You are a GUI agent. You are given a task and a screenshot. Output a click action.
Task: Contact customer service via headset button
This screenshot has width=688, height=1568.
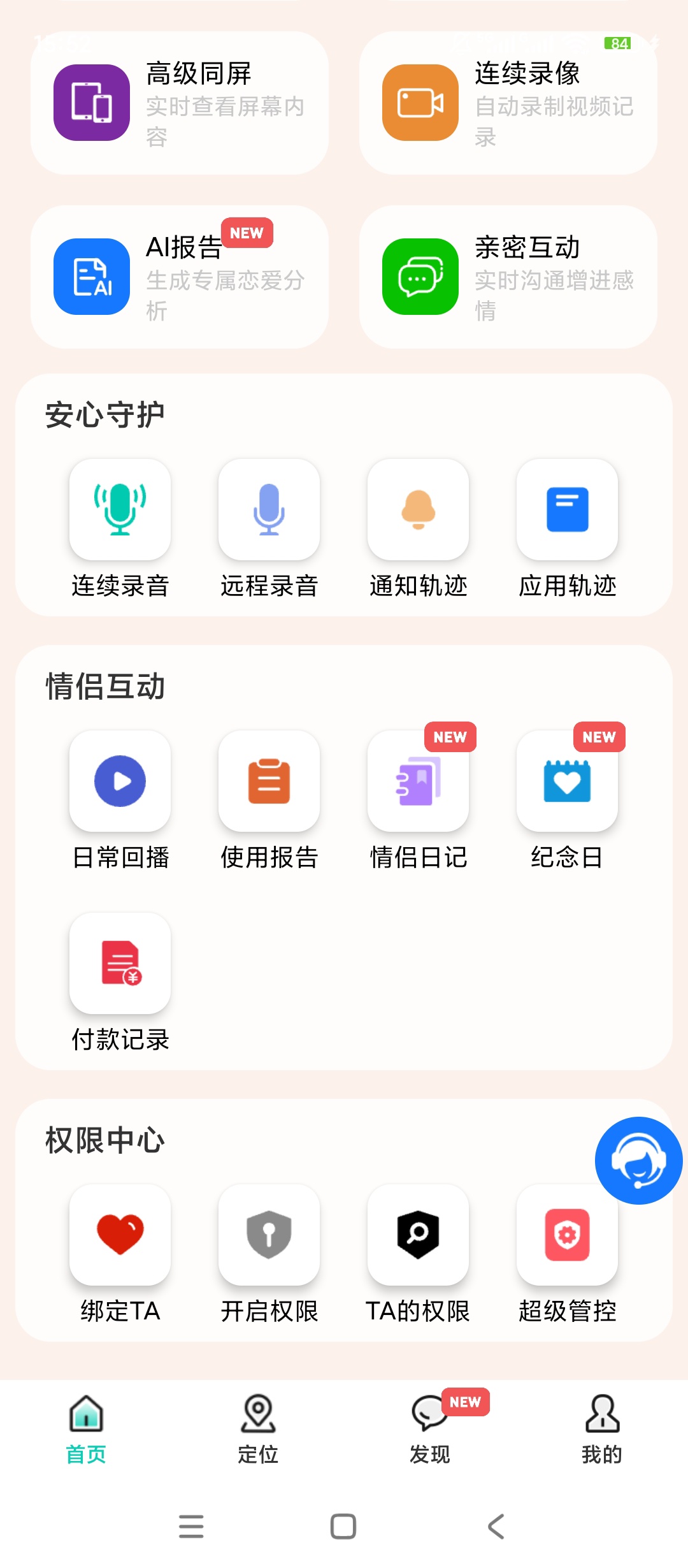pos(639,1161)
